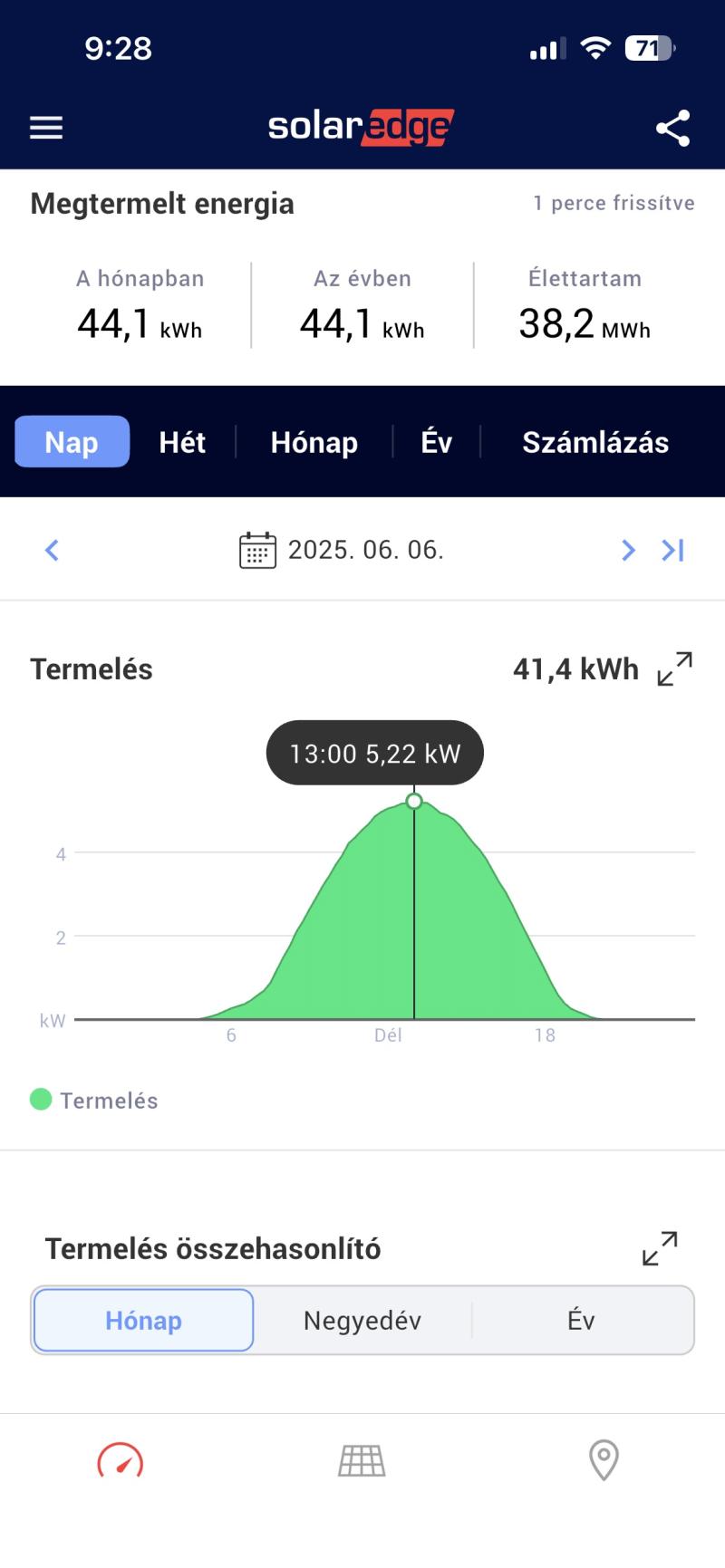
Task: Open the date picker for 2025. 06. 06.
Action: pos(342,550)
